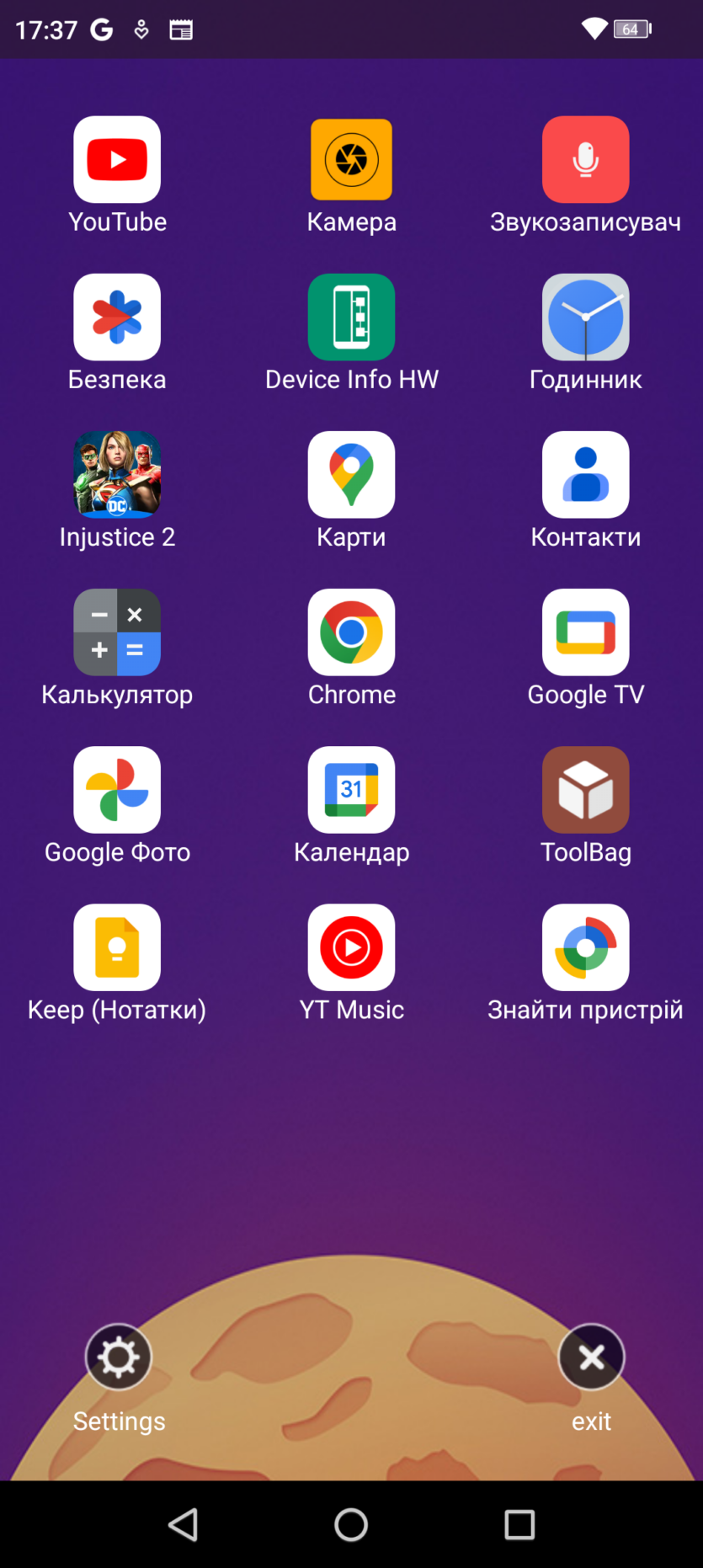Open the Календар app

(351, 790)
